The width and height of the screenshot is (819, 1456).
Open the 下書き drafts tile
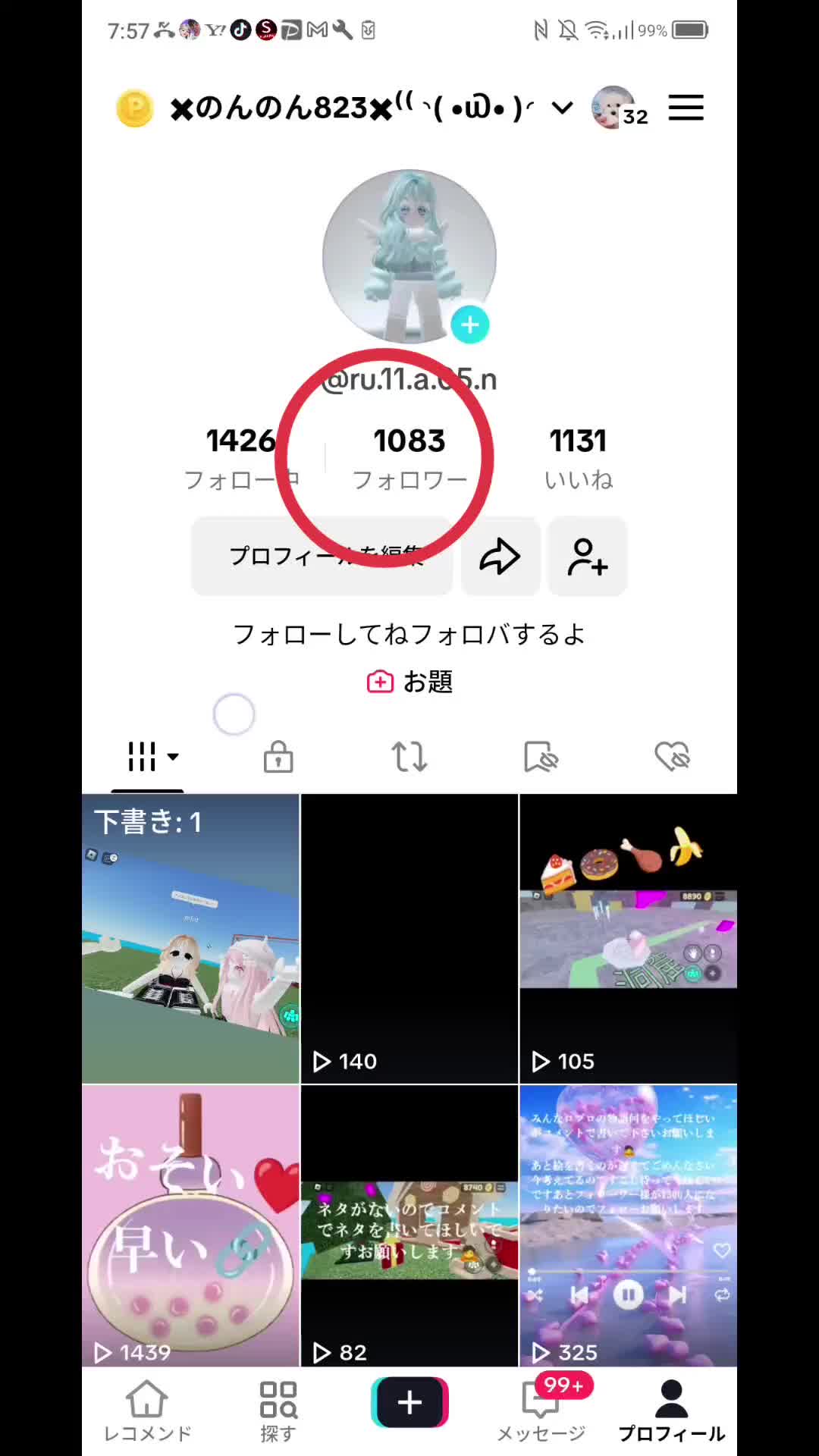190,939
